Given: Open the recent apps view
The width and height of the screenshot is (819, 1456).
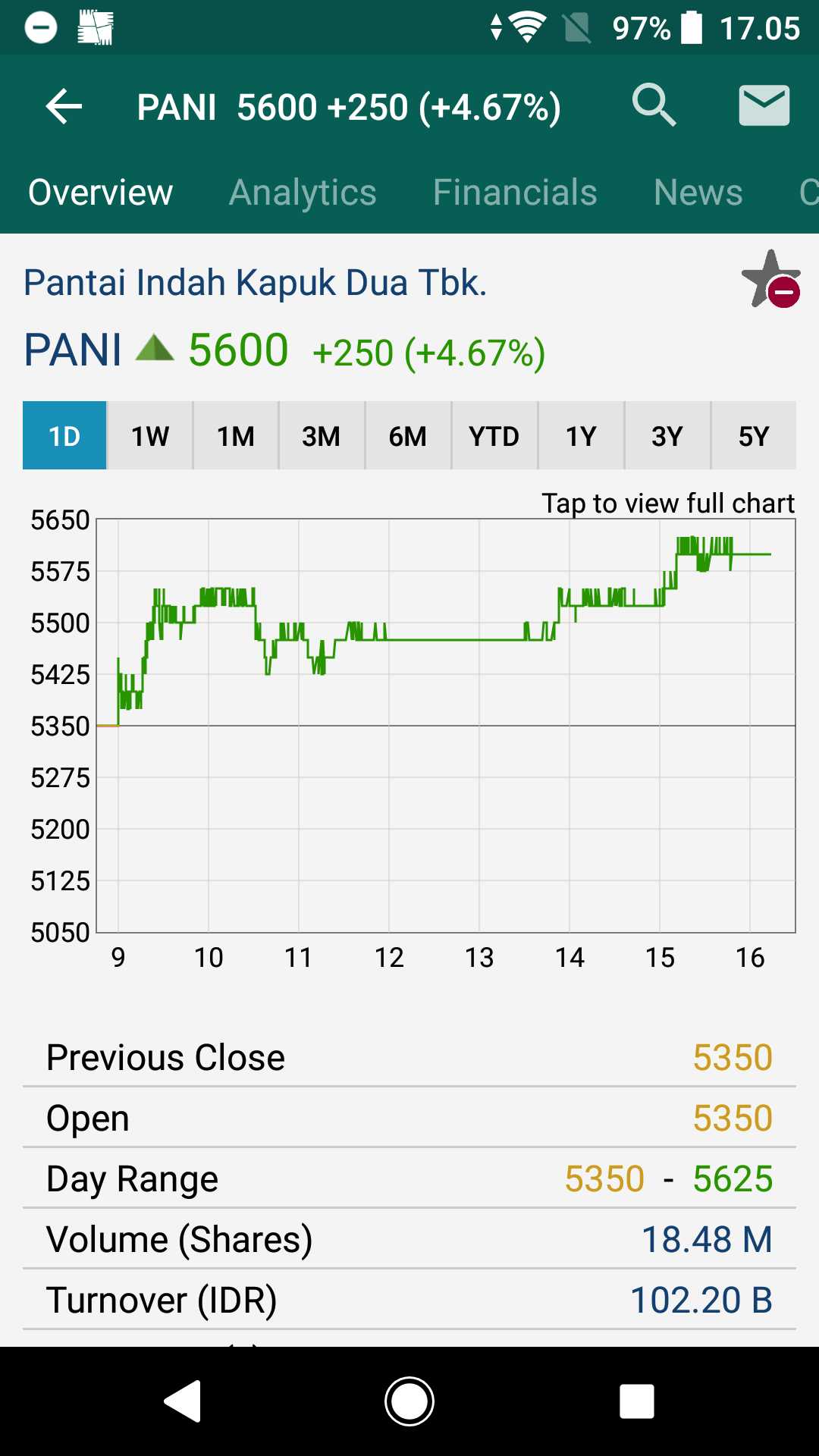Looking at the screenshot, I should coord(637,1401).
